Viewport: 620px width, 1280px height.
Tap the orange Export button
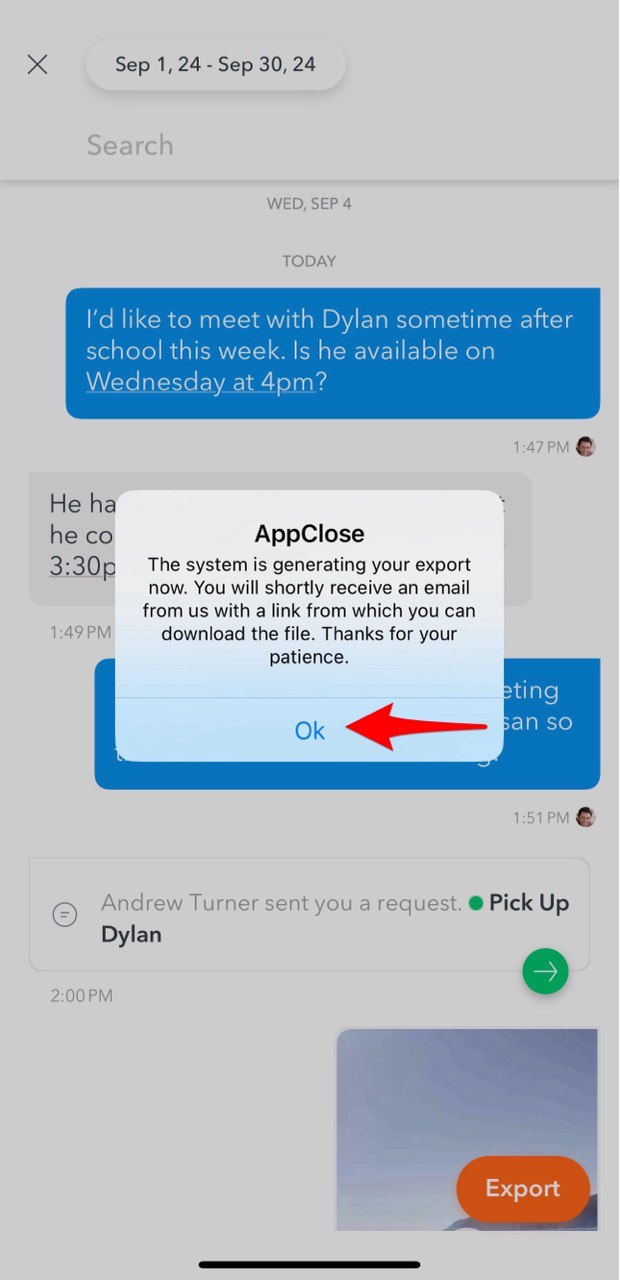522,1188
